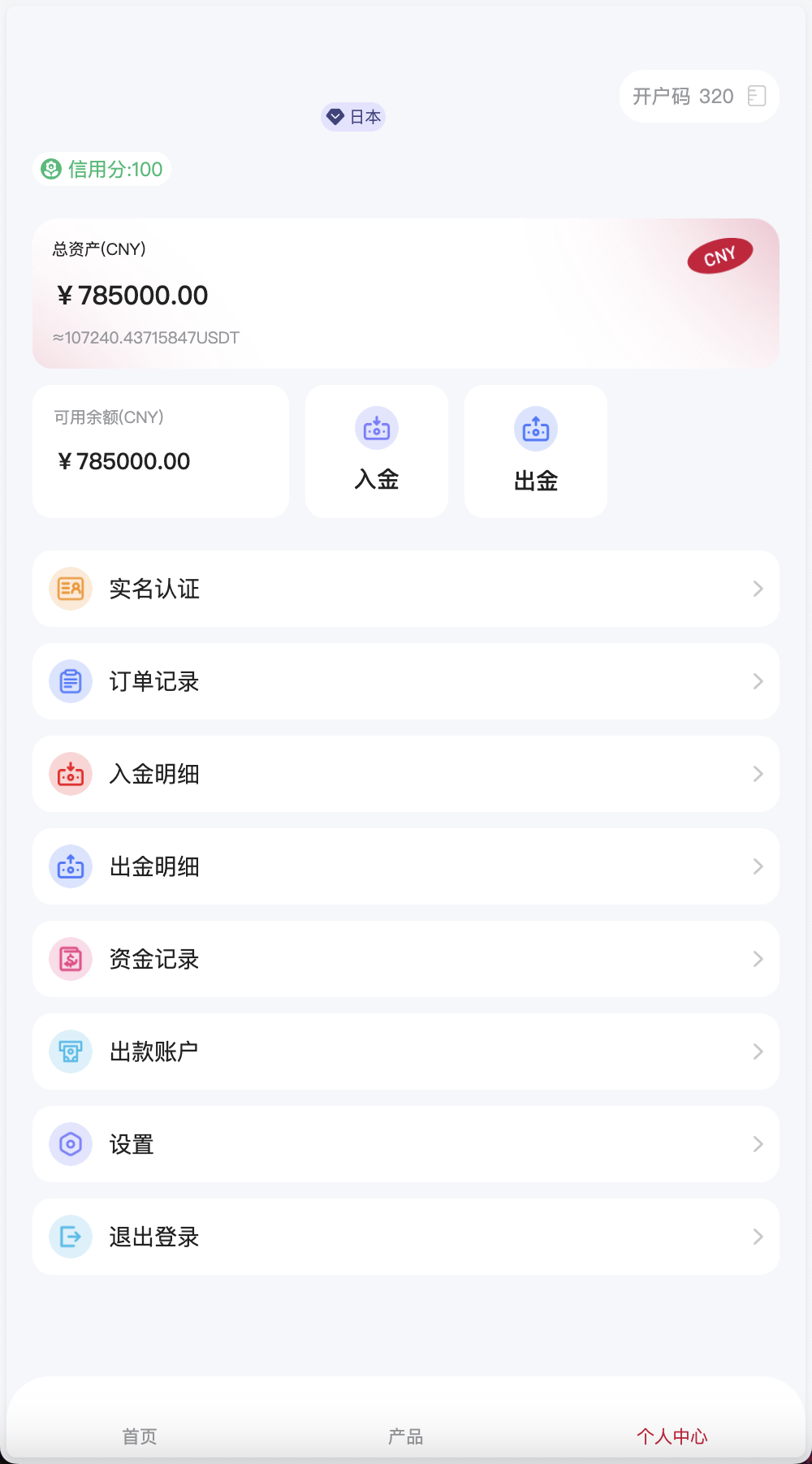Image resolution: width=812 pixels, height=1464 pixels.
Task: Click the 退出登录 logout icon
Action: [71, 1237]
